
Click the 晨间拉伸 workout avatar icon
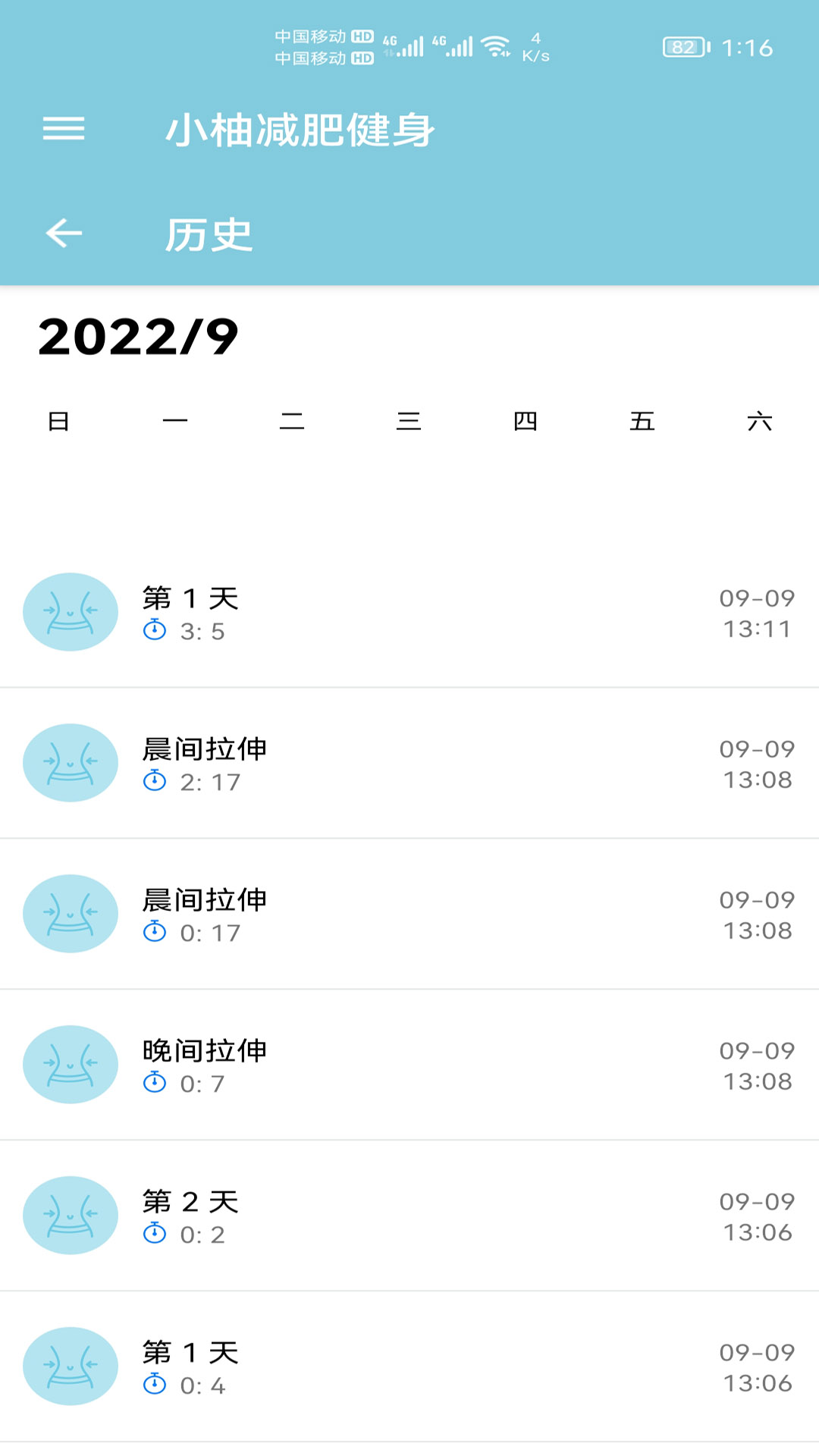70,763
